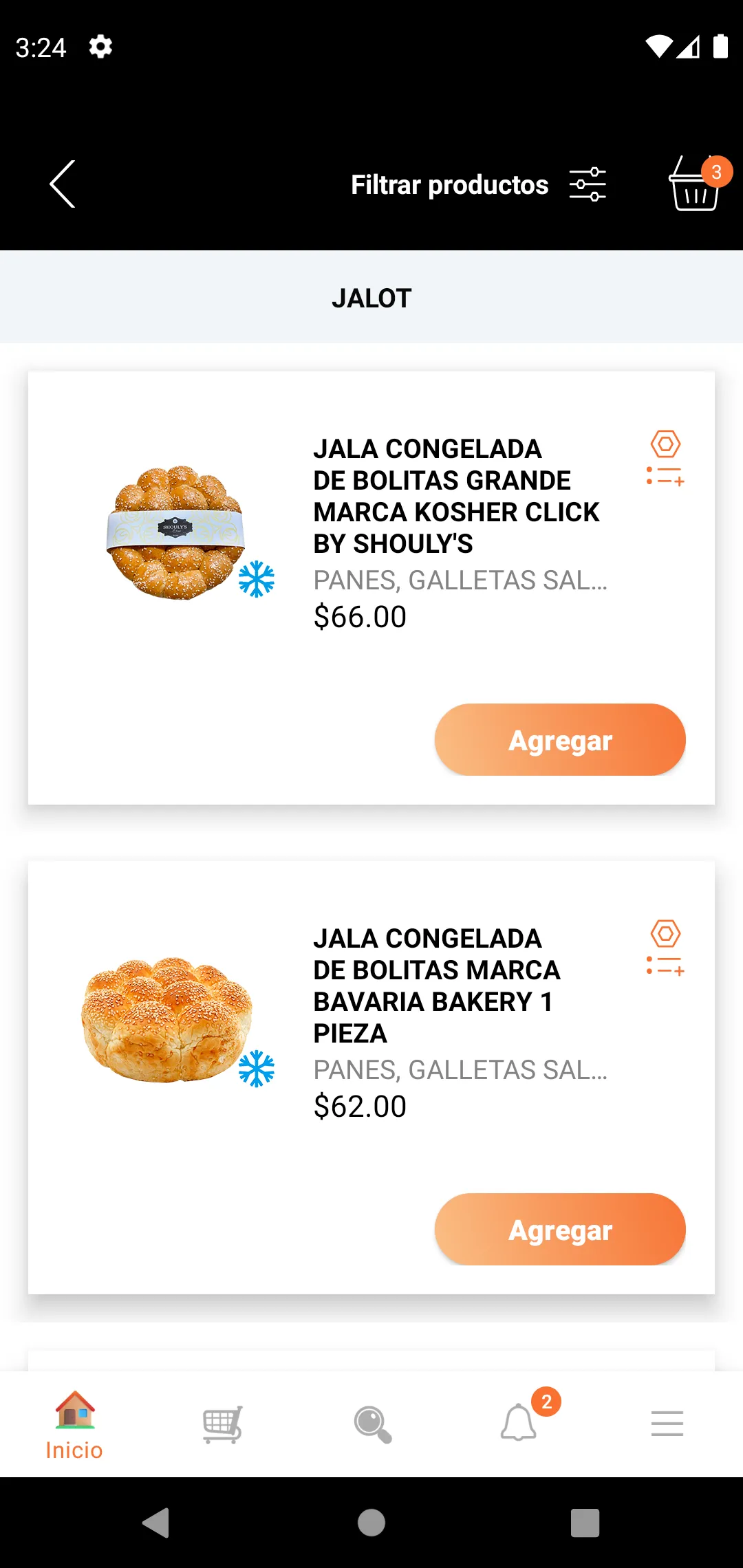The width and height of the screenshot is (743, 1568).
Task: Add the $62.00 Bavaria Bakery jala with Agregar
Action: coord(560,1230)
